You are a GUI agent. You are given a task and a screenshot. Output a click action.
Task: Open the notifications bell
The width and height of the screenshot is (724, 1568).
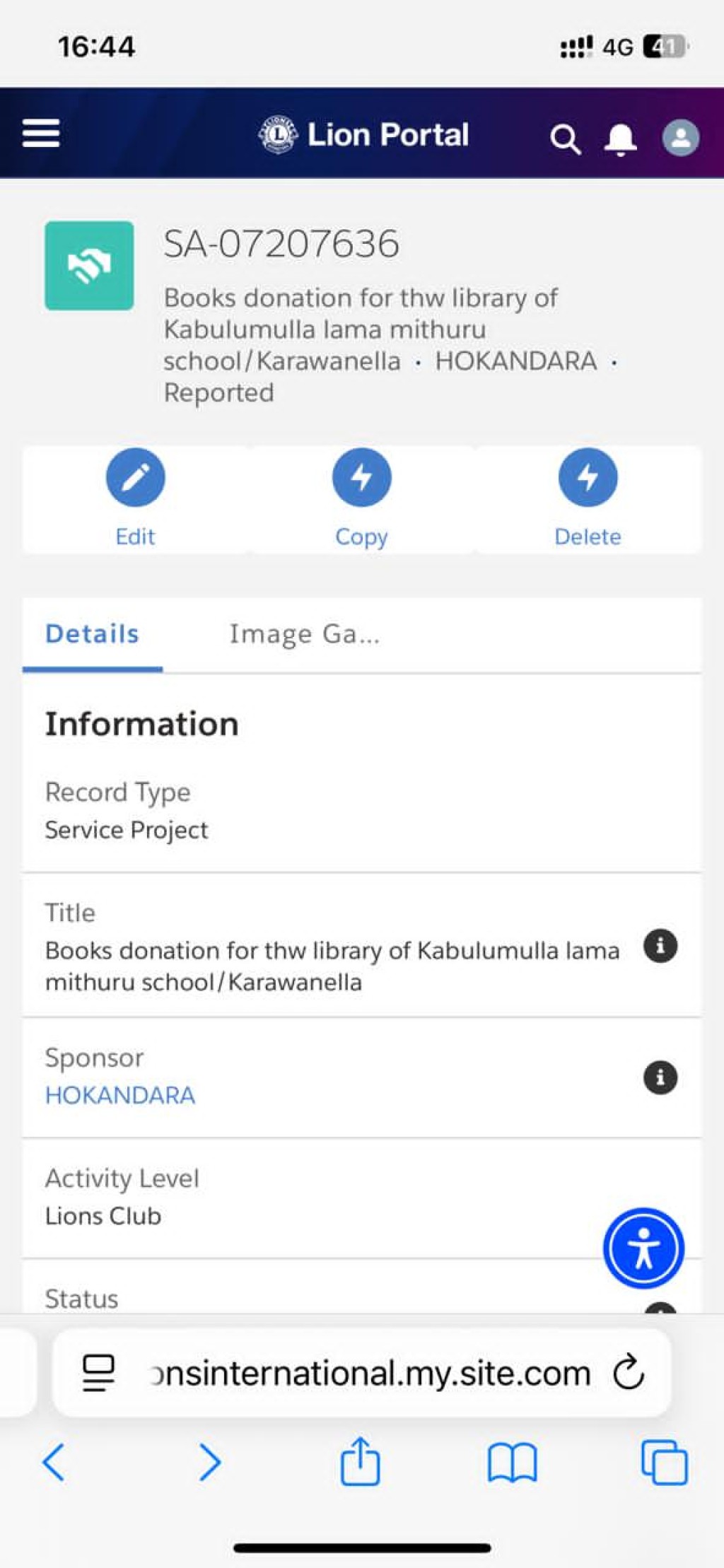621,139
